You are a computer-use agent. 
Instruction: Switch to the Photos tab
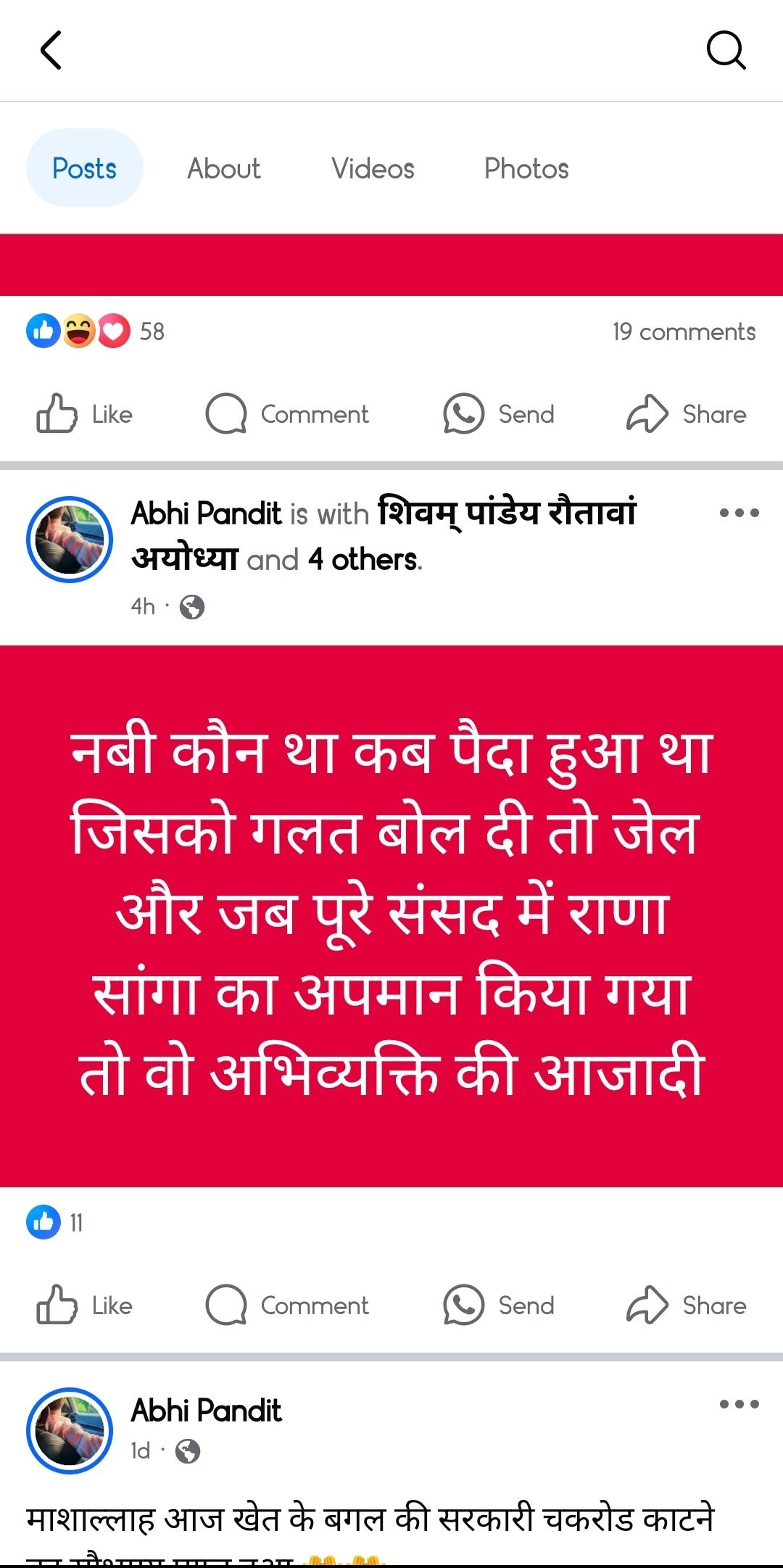coord(526,168)
